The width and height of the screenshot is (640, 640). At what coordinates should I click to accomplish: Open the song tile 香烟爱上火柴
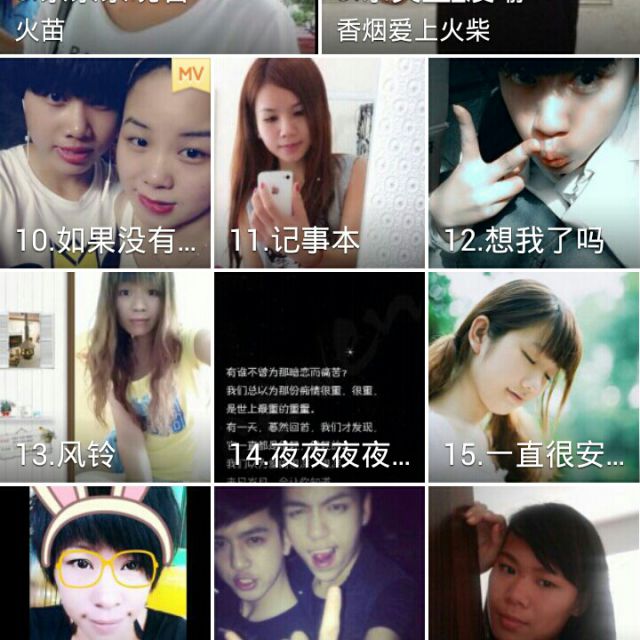tap(480, 25)
